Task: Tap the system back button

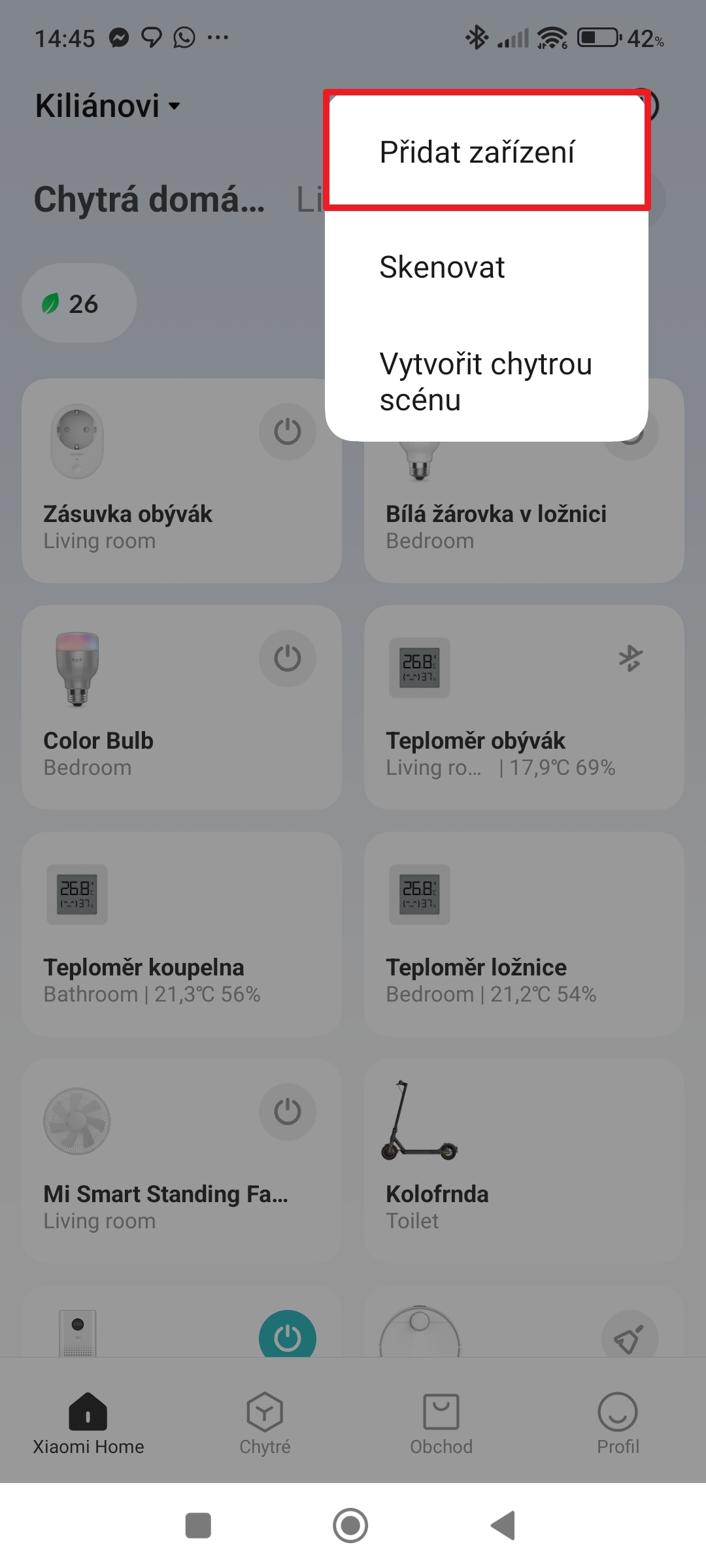Action: tap(503, 1526)
